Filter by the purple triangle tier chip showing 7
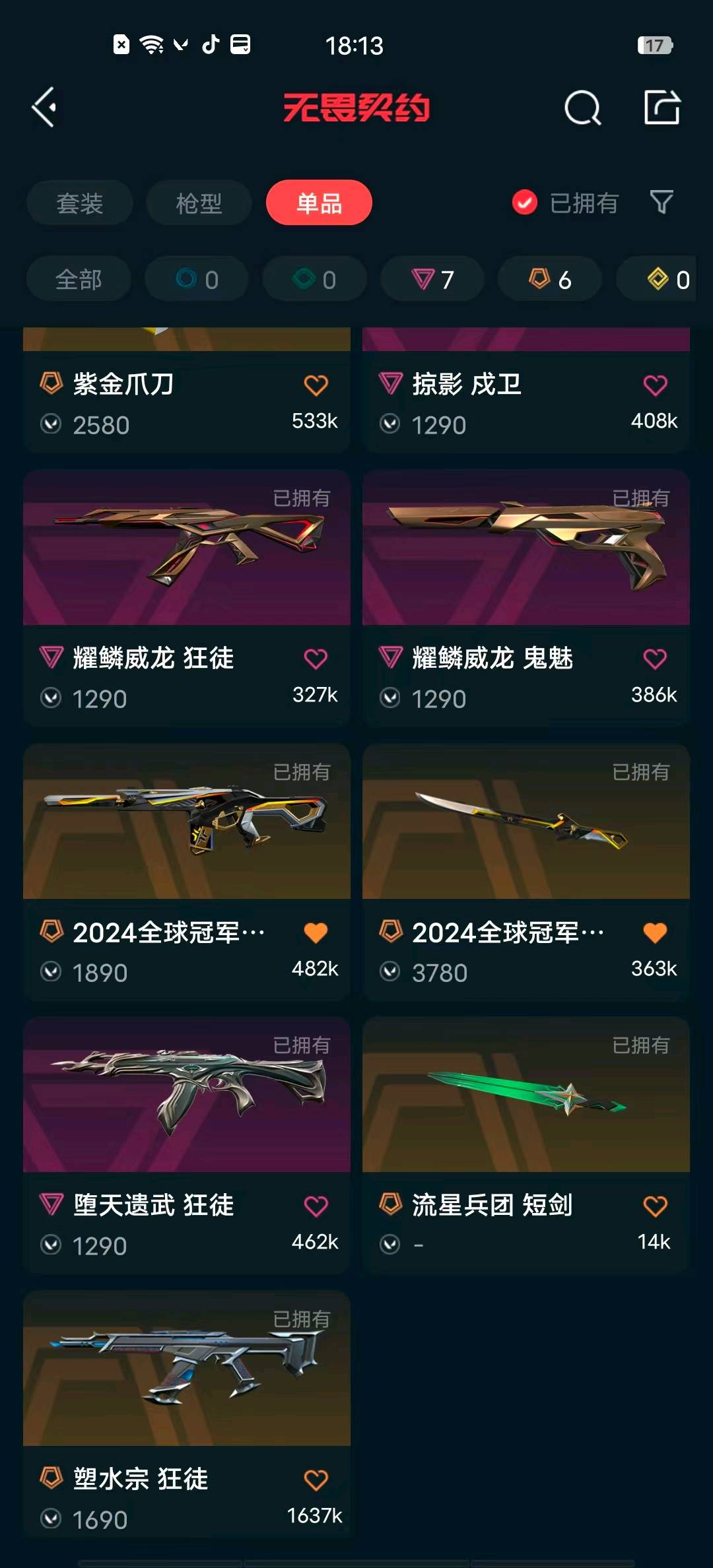Screen dimensions: 713x1568 (x=432, y=280)
